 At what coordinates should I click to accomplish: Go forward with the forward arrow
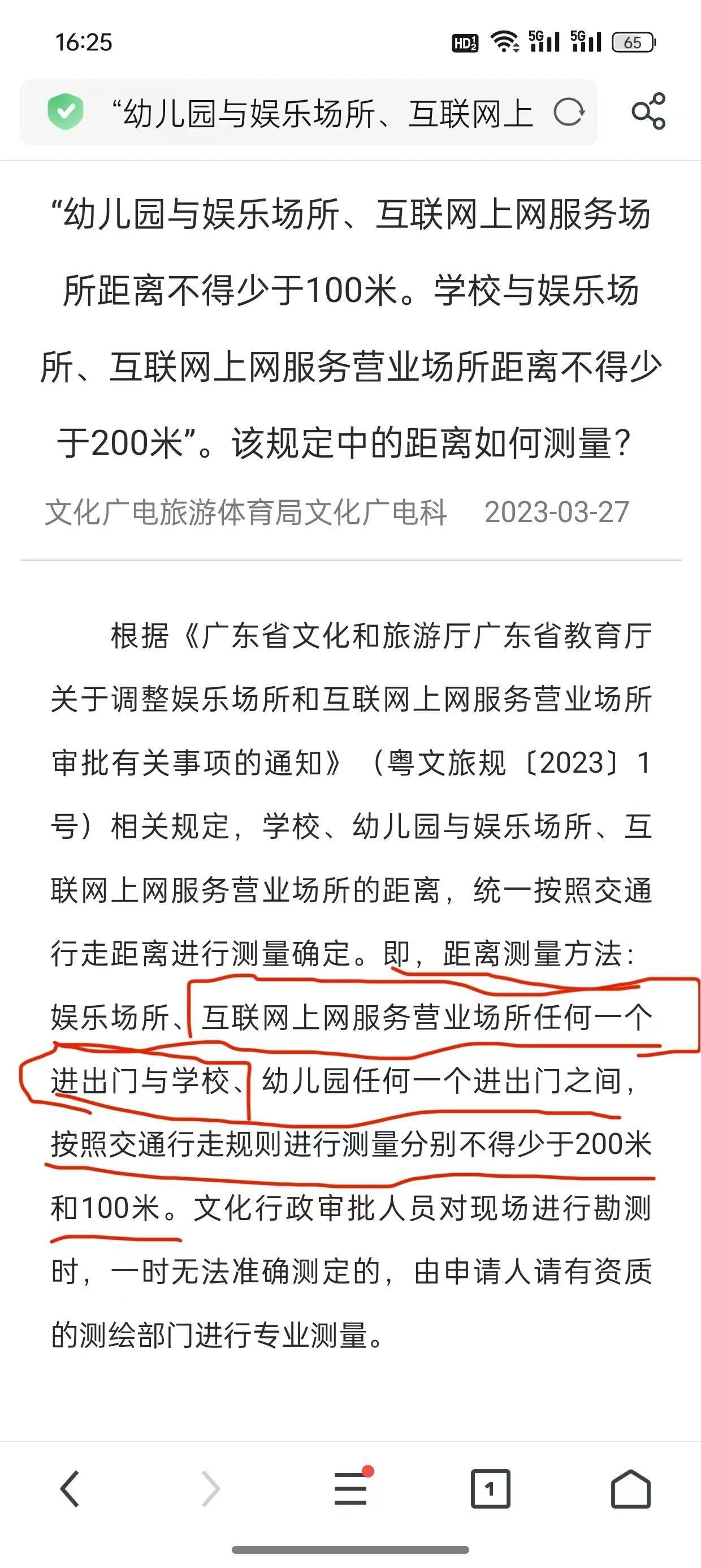210,1489
